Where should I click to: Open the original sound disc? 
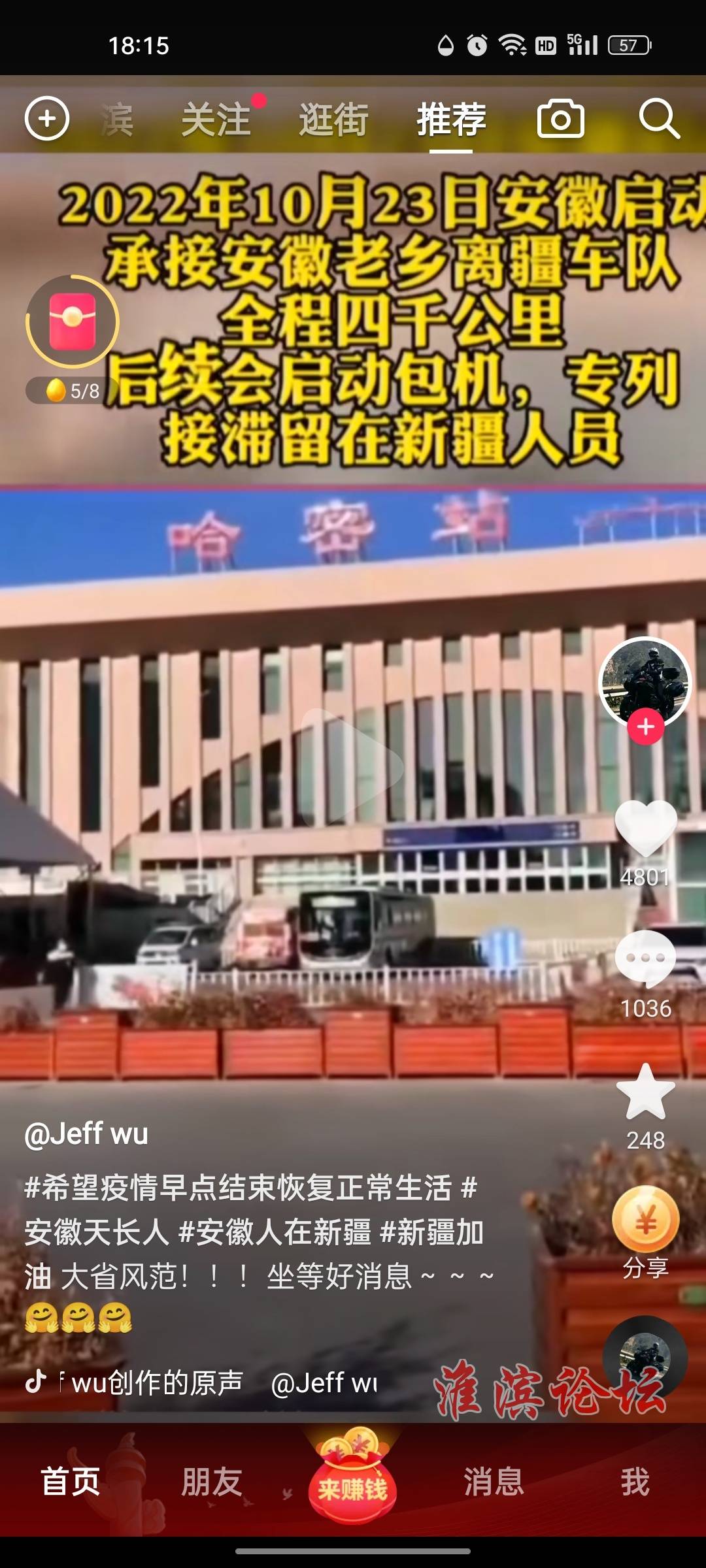[645, 1358]
